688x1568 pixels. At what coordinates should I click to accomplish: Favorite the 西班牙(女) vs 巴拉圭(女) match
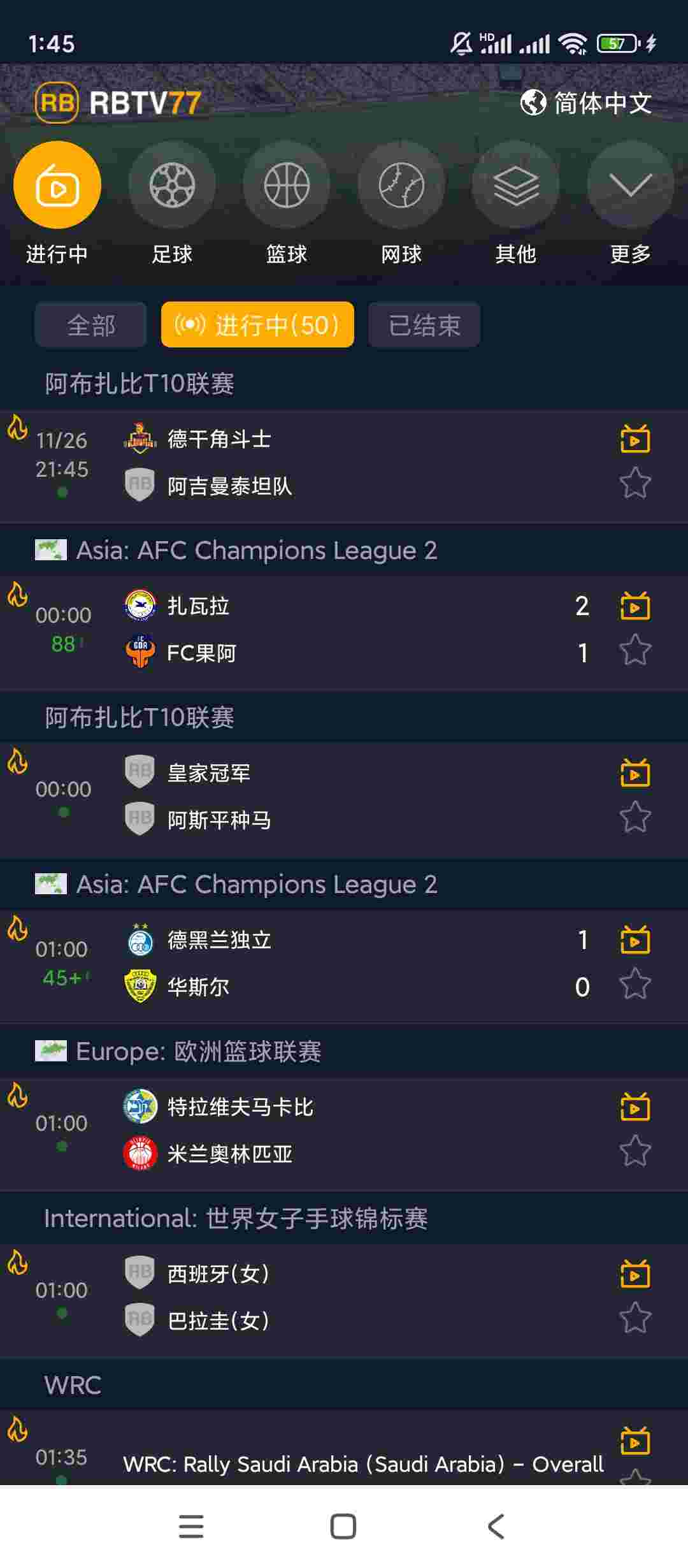635,1319
